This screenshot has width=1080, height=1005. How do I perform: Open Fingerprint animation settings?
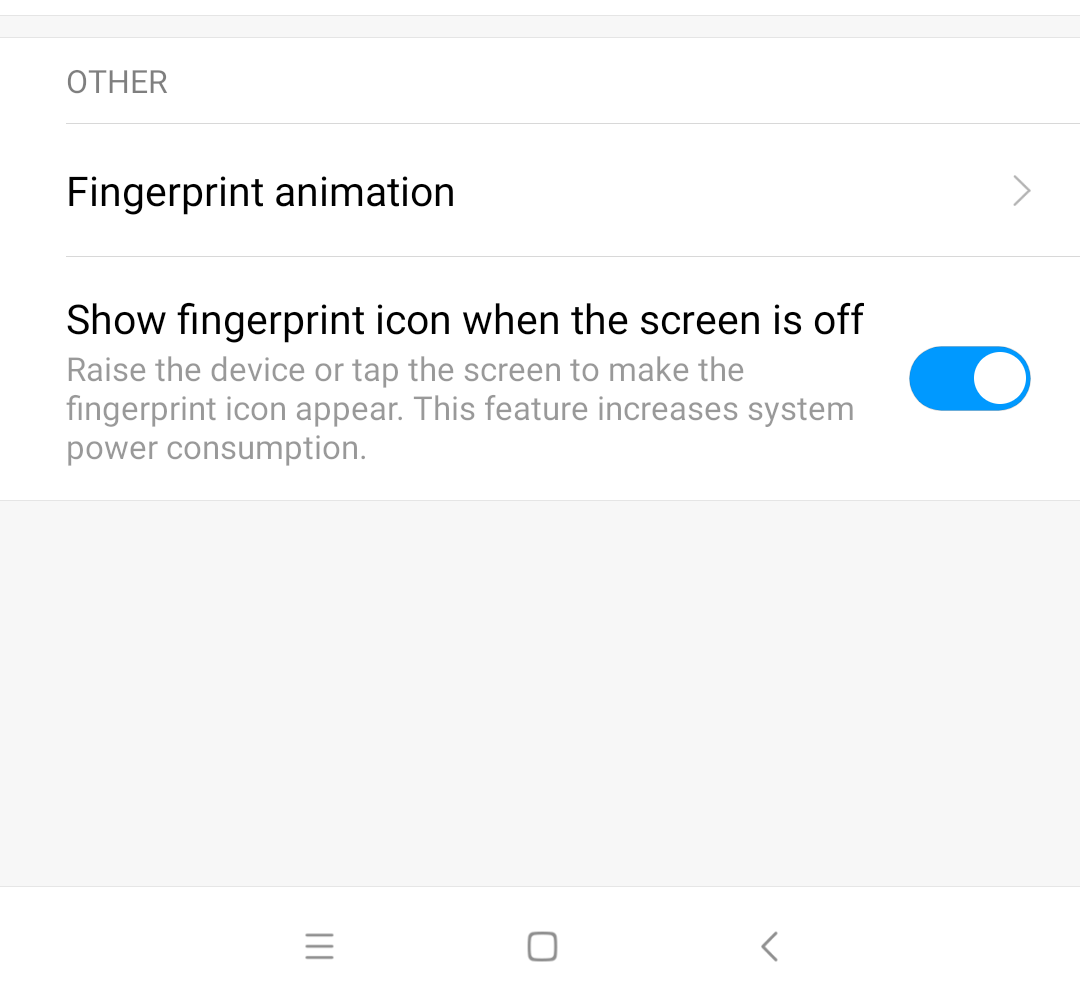click(540, 191)
